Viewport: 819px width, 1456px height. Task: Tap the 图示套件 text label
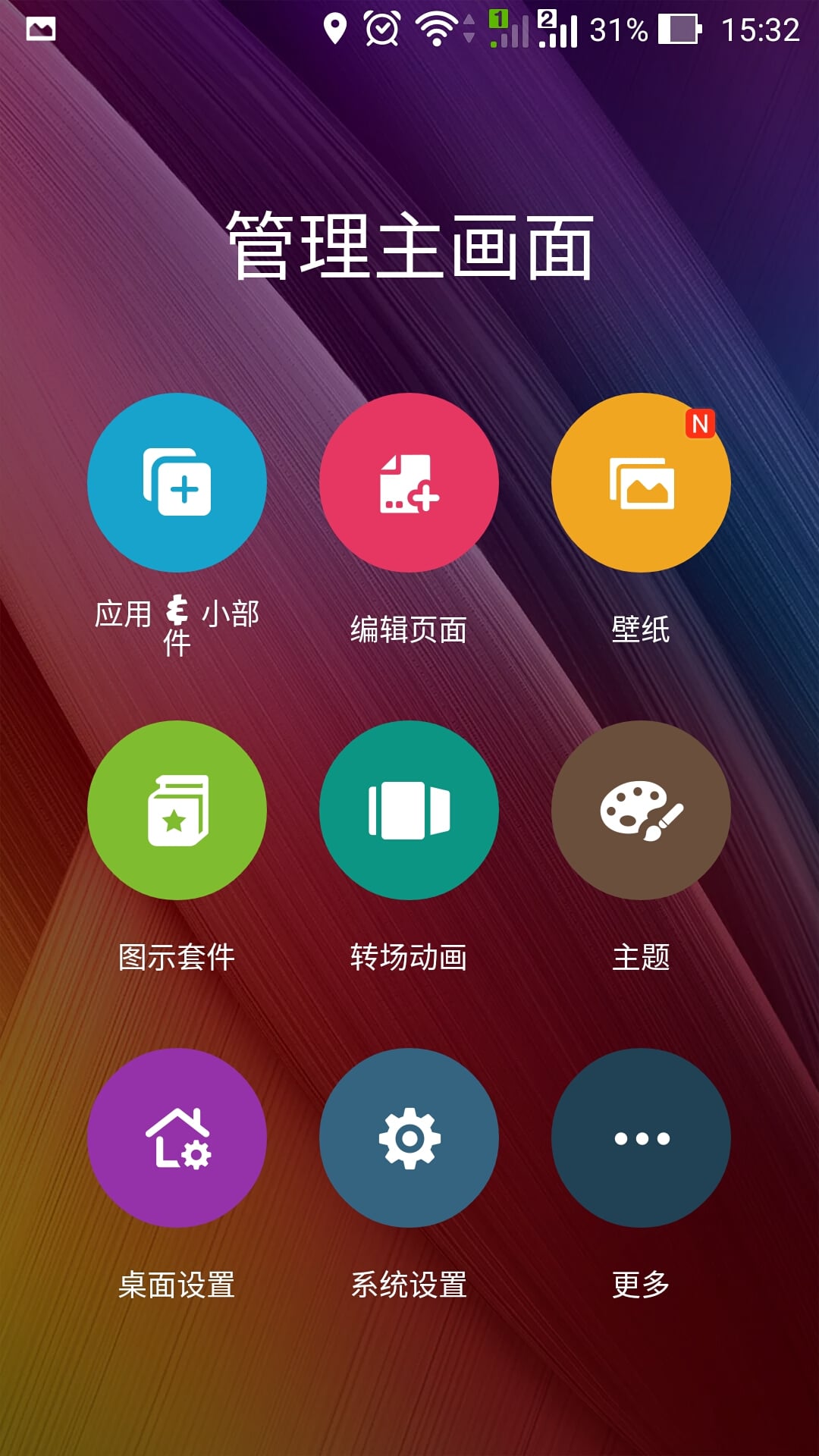[176, 957]
